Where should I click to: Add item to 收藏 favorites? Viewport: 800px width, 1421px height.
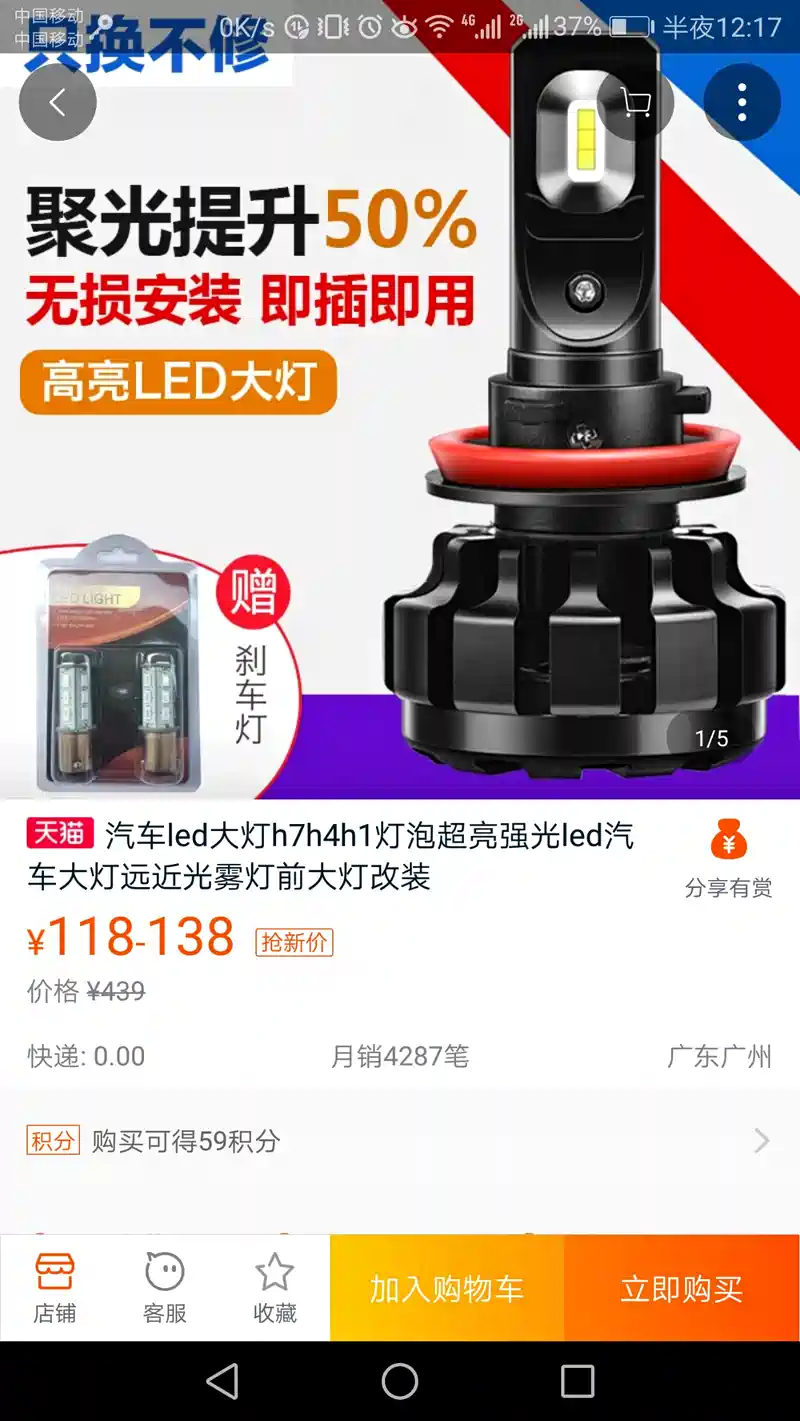[275, 1288]
